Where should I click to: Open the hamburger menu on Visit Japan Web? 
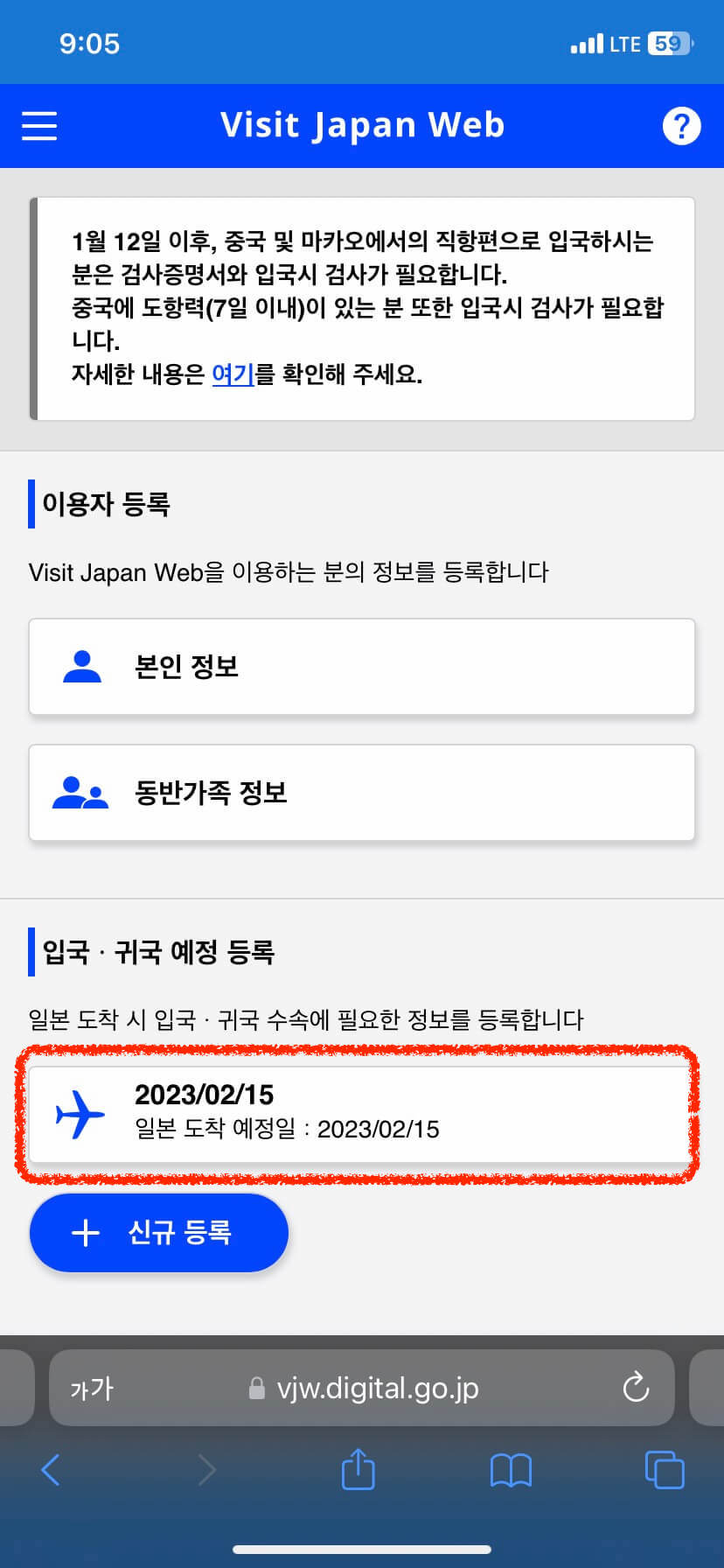point(38,125)
